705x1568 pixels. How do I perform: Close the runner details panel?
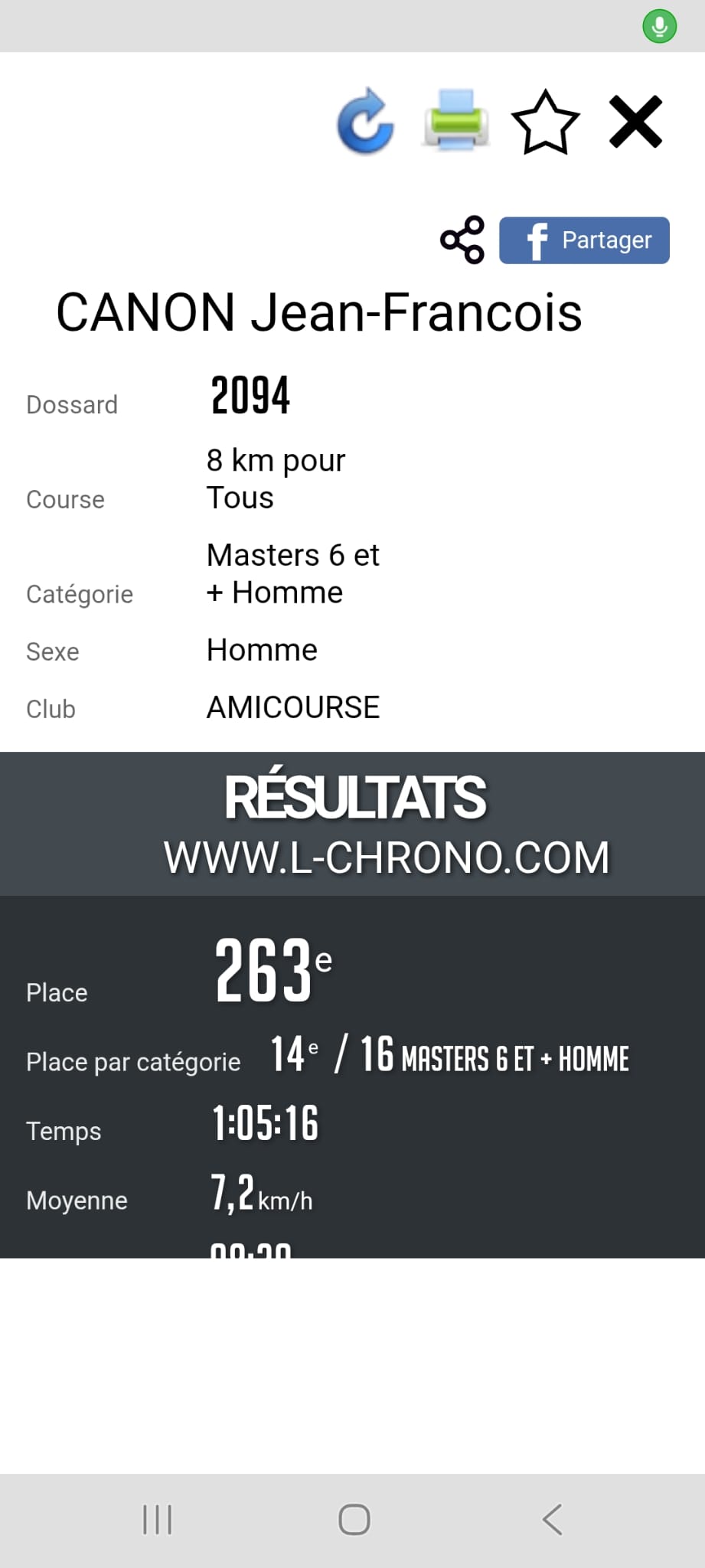click(x=635, y=122)
